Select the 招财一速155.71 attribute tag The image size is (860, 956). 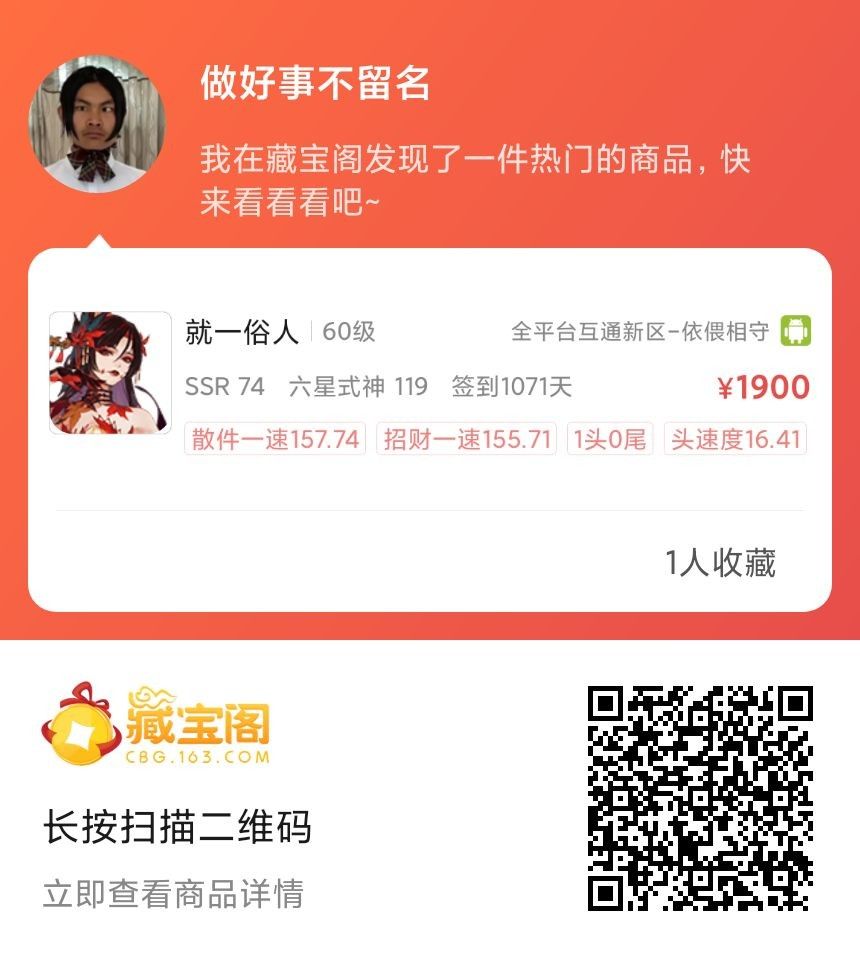pyautogui.click(x=466, y=440)
